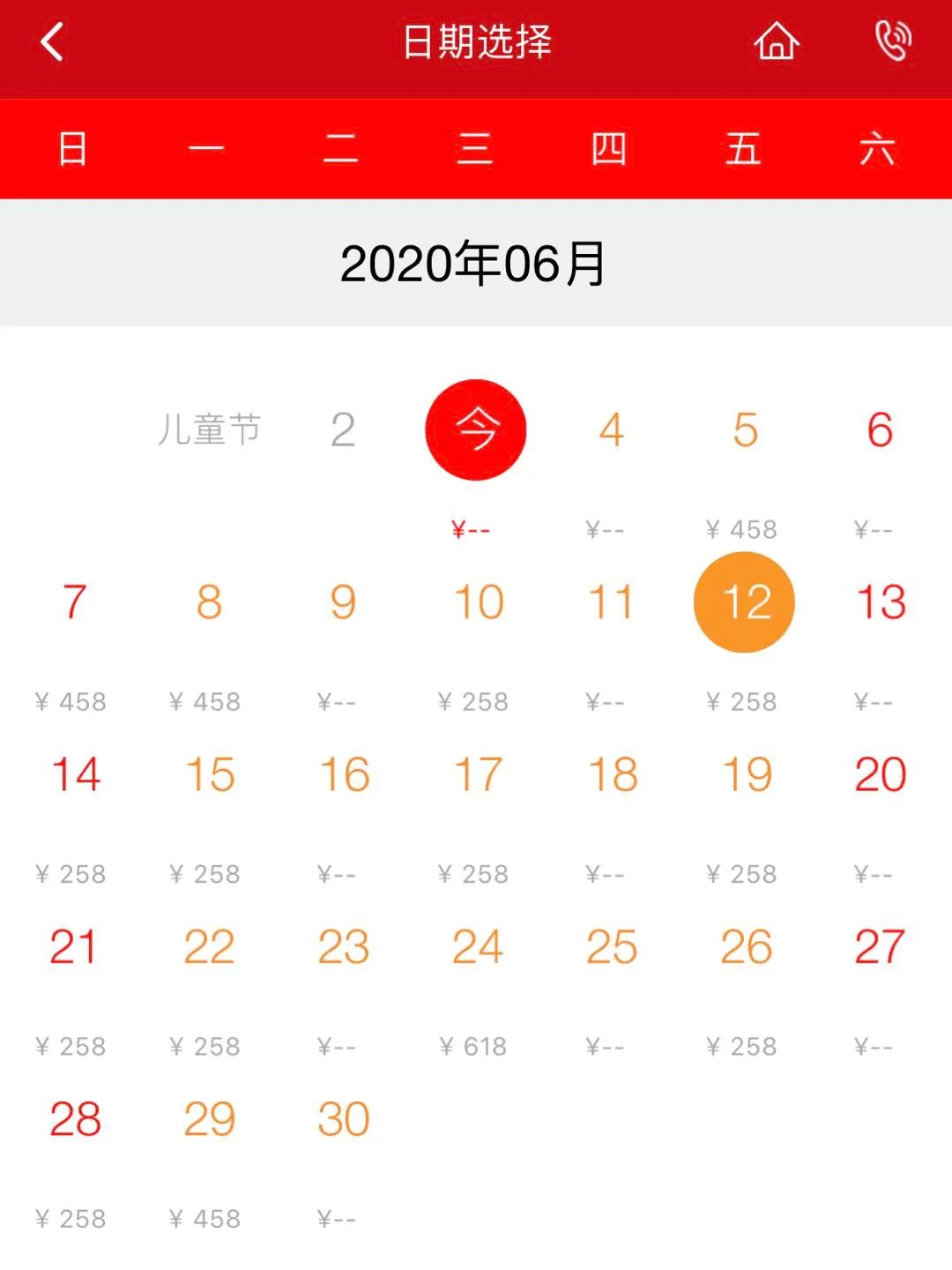
Task: Click the ¥258 price under June 10
Action: pos(473,701)
